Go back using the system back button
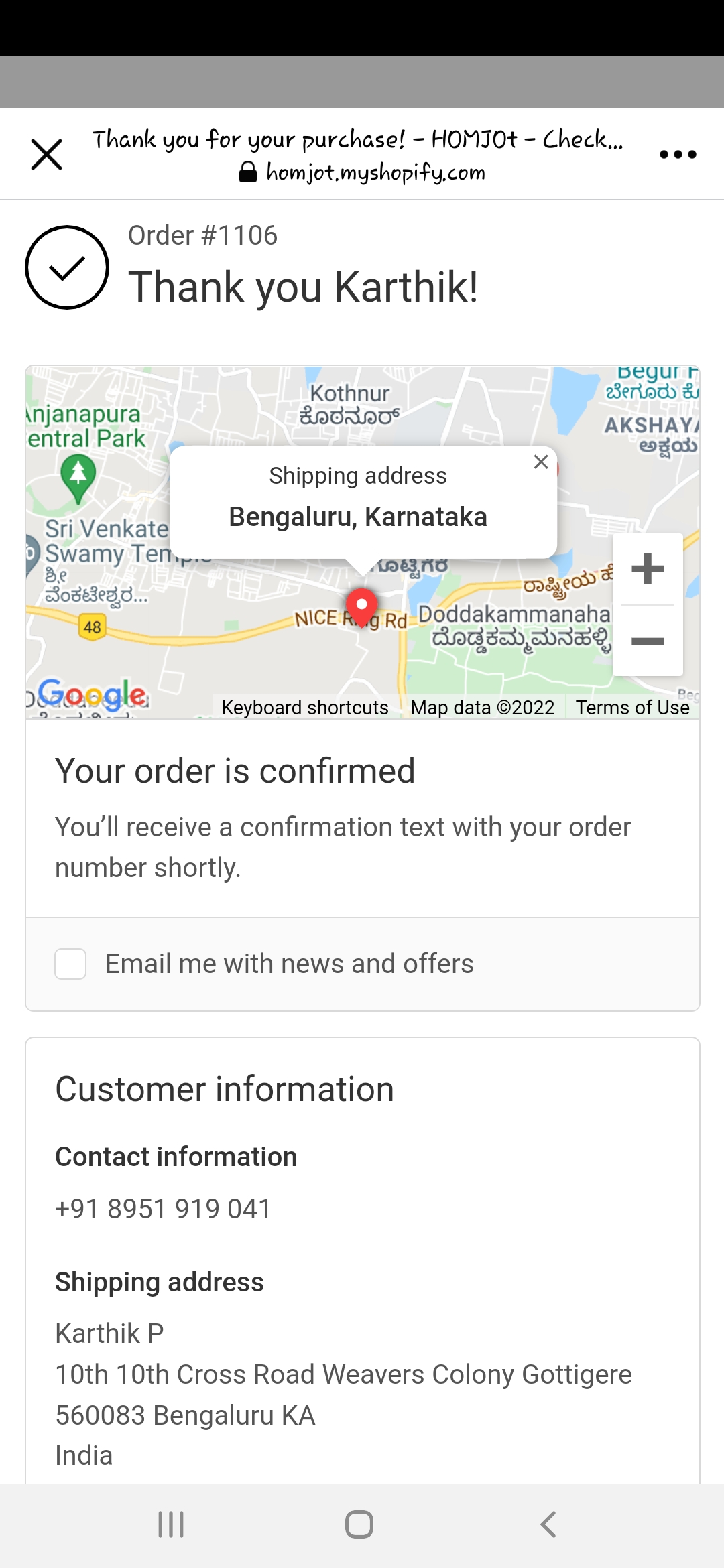 point(548,1524)
